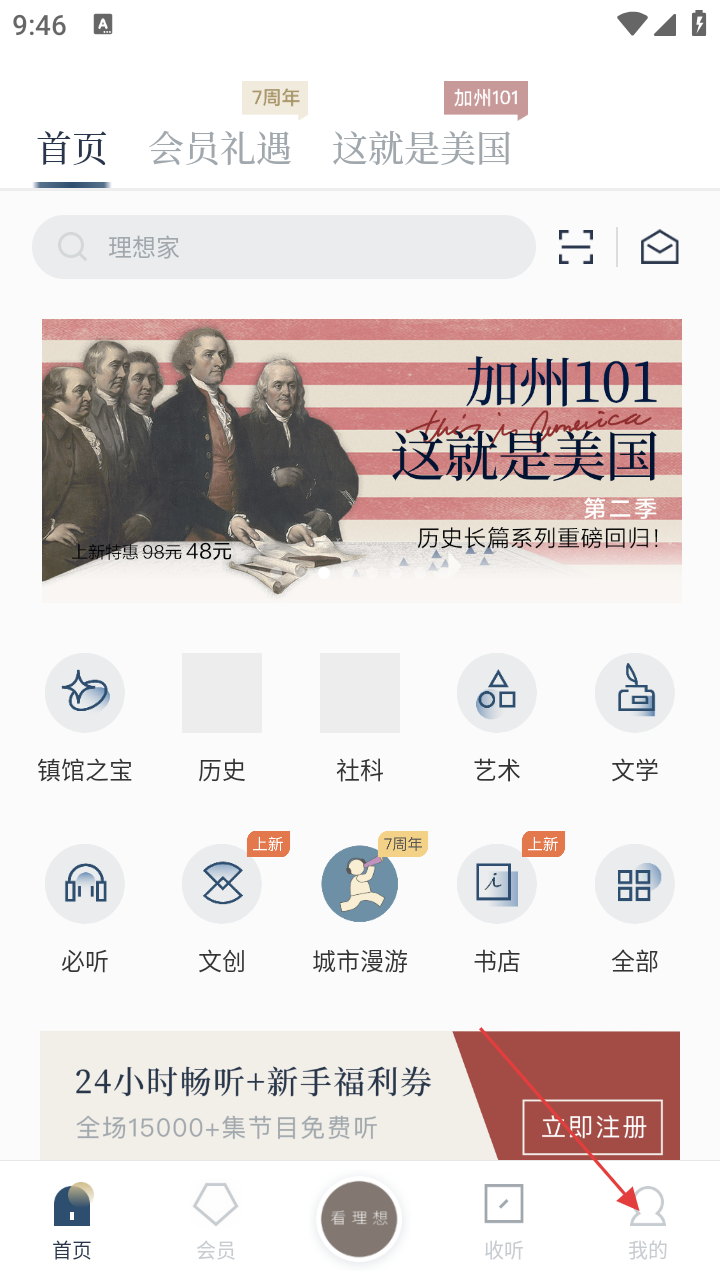720x1280 pixels.
Task: Switch to the 会员 bottom tab
Action: click(x=215, y=1220)
